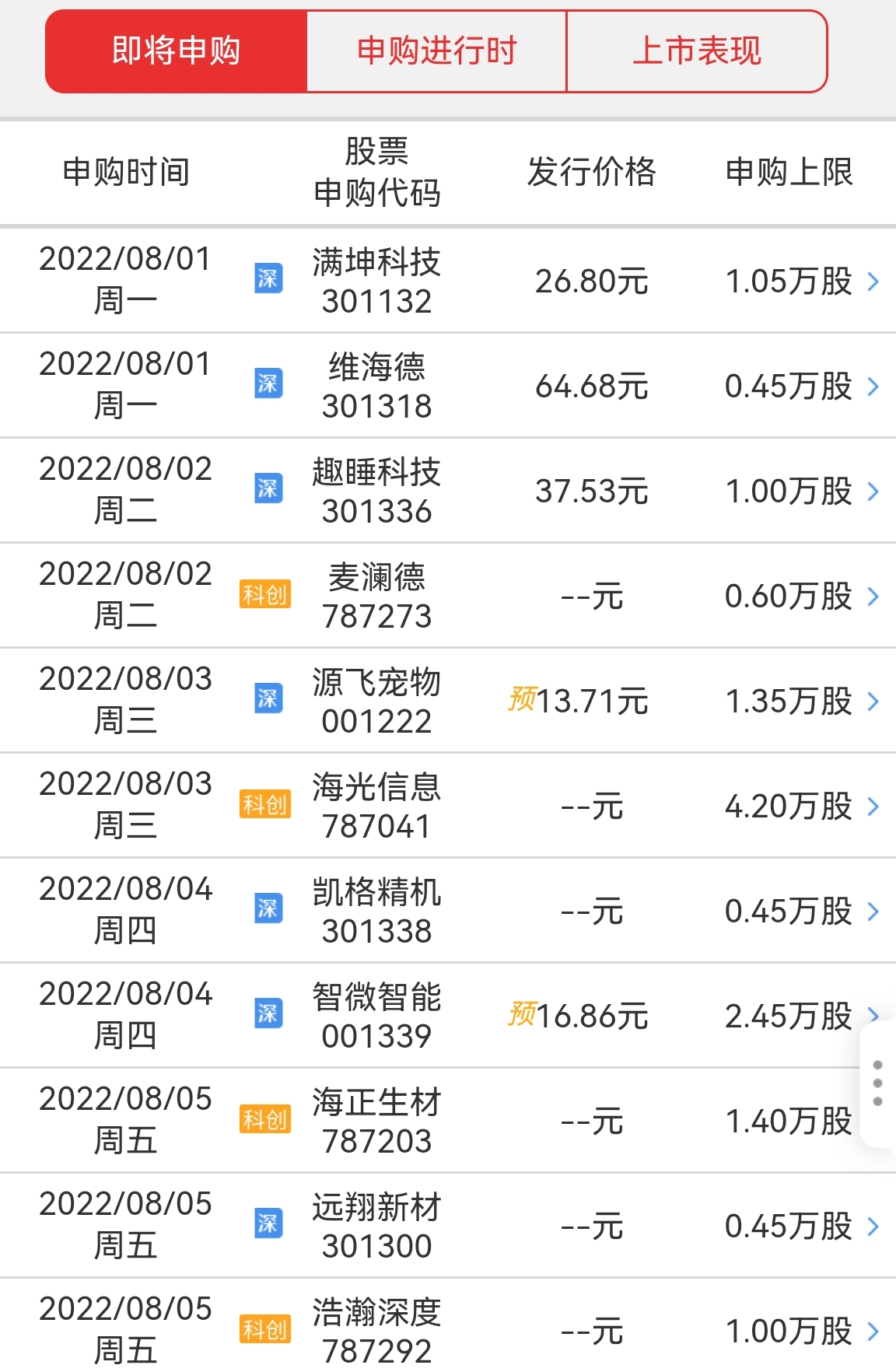This screenshot has width=896, height=1372.
Task: Switch to the 申购进行时 tab
Action: pos(436,51)
